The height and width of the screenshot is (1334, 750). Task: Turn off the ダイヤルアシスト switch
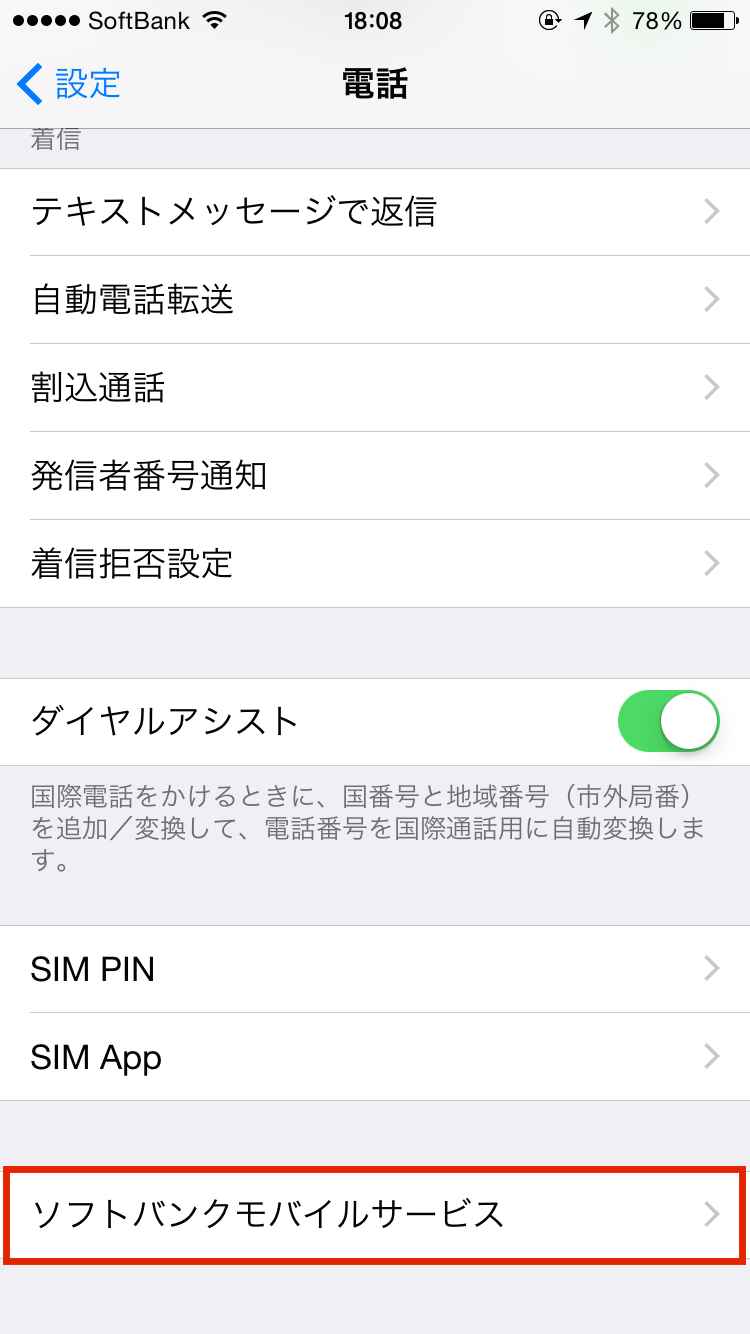668,721
